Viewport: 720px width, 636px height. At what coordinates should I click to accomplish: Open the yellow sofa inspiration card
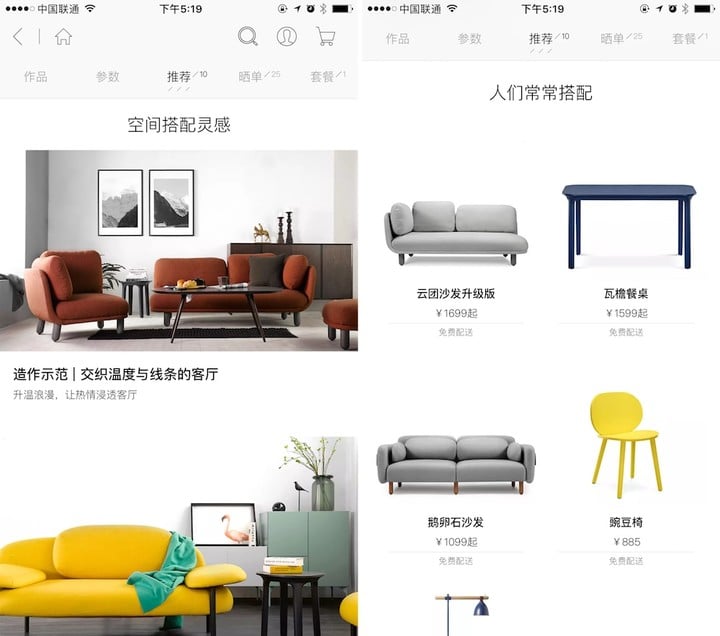click(x=180, y=535)
